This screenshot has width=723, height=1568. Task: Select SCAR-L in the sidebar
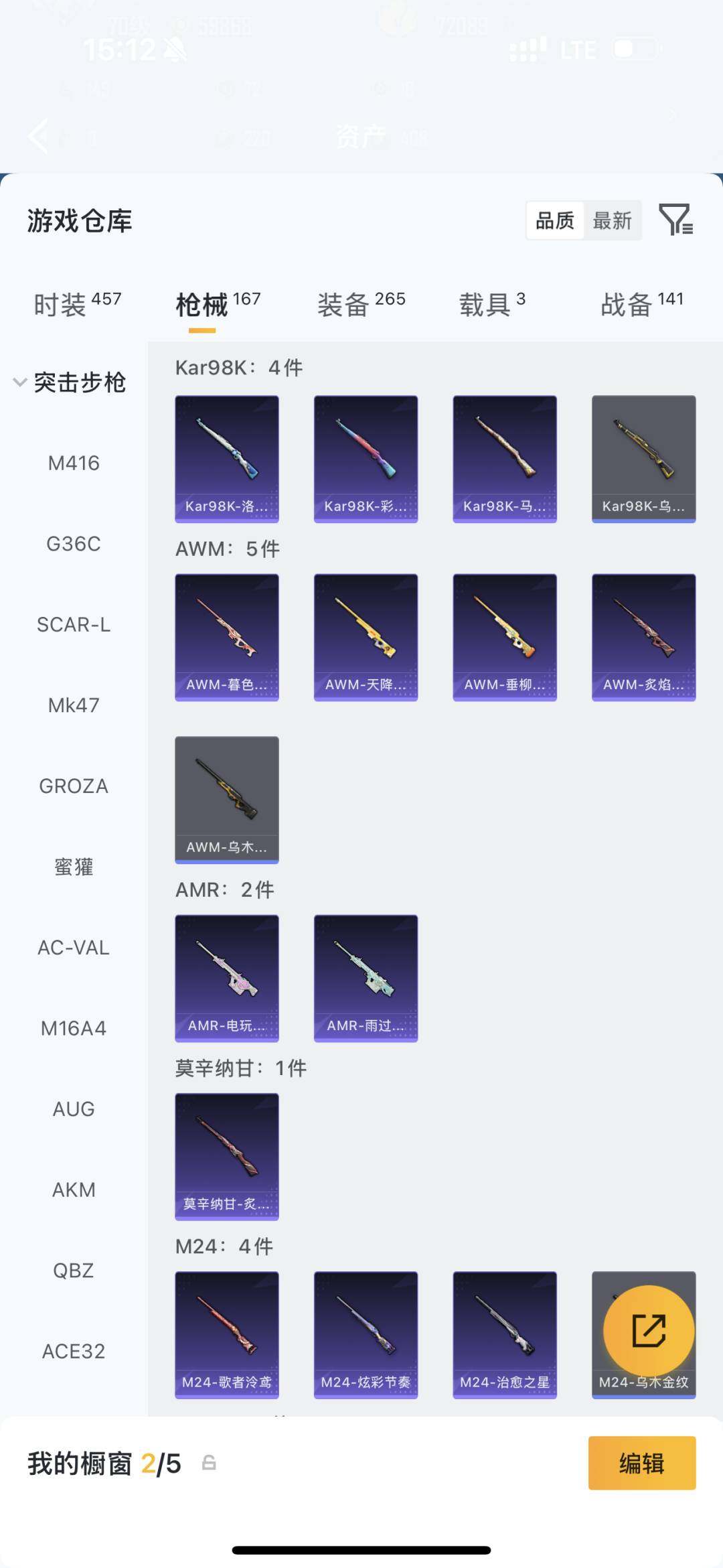click(x=75, y=624)
